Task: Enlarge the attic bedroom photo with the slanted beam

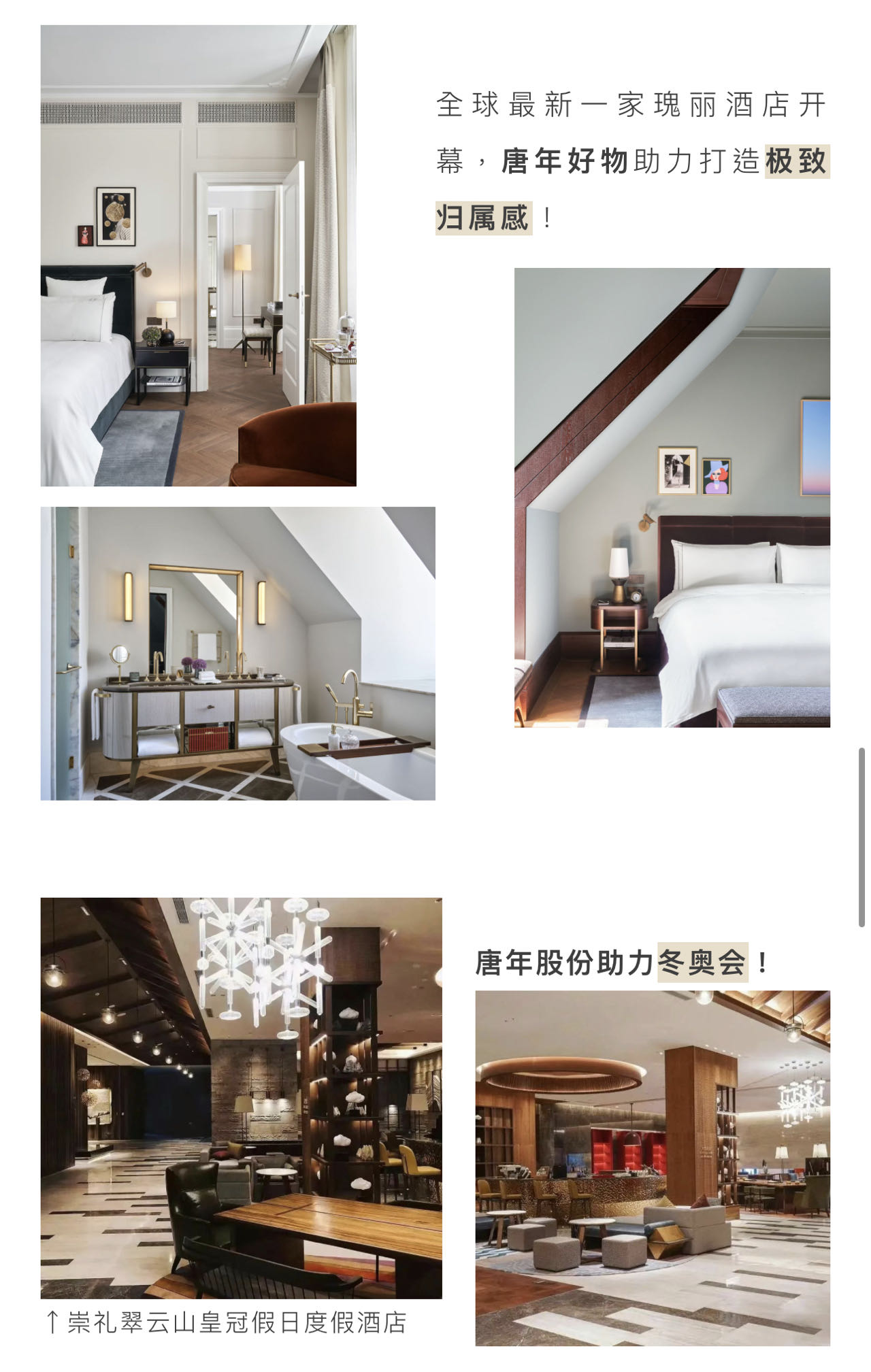Action: click(x=672, y=497)
